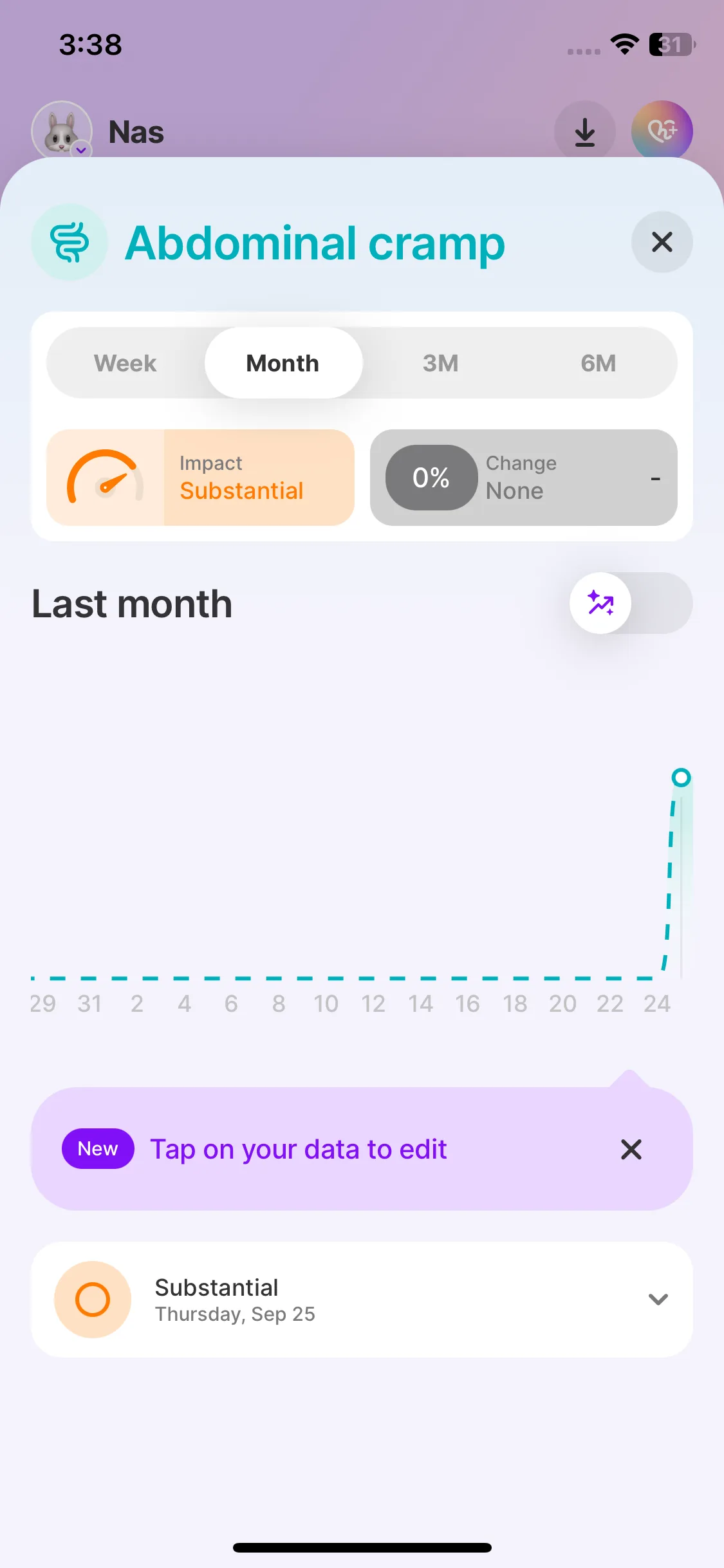Expand the Substantial Thursday, Sep 25 entry
Image resolution: width=724 pixels, height=1568 pixels.
[657, 1299]
